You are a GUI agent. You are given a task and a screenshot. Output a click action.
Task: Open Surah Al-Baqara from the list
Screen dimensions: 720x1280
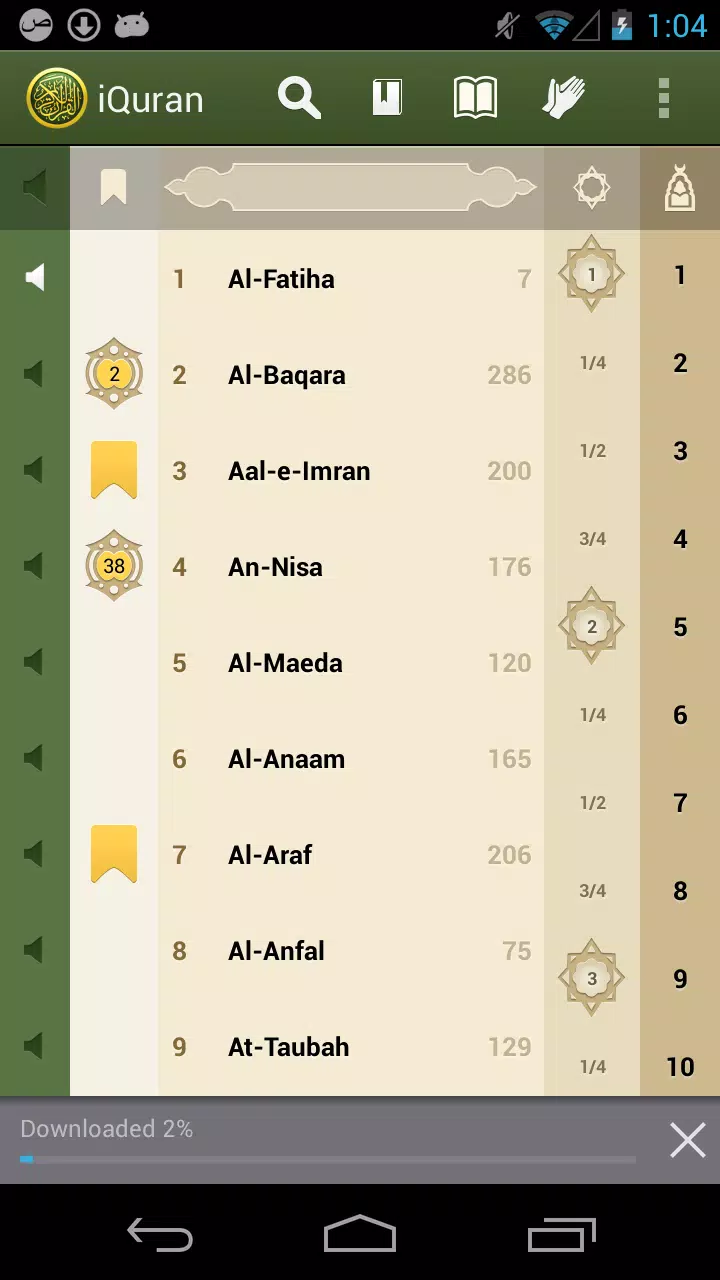tap(350, 375)
